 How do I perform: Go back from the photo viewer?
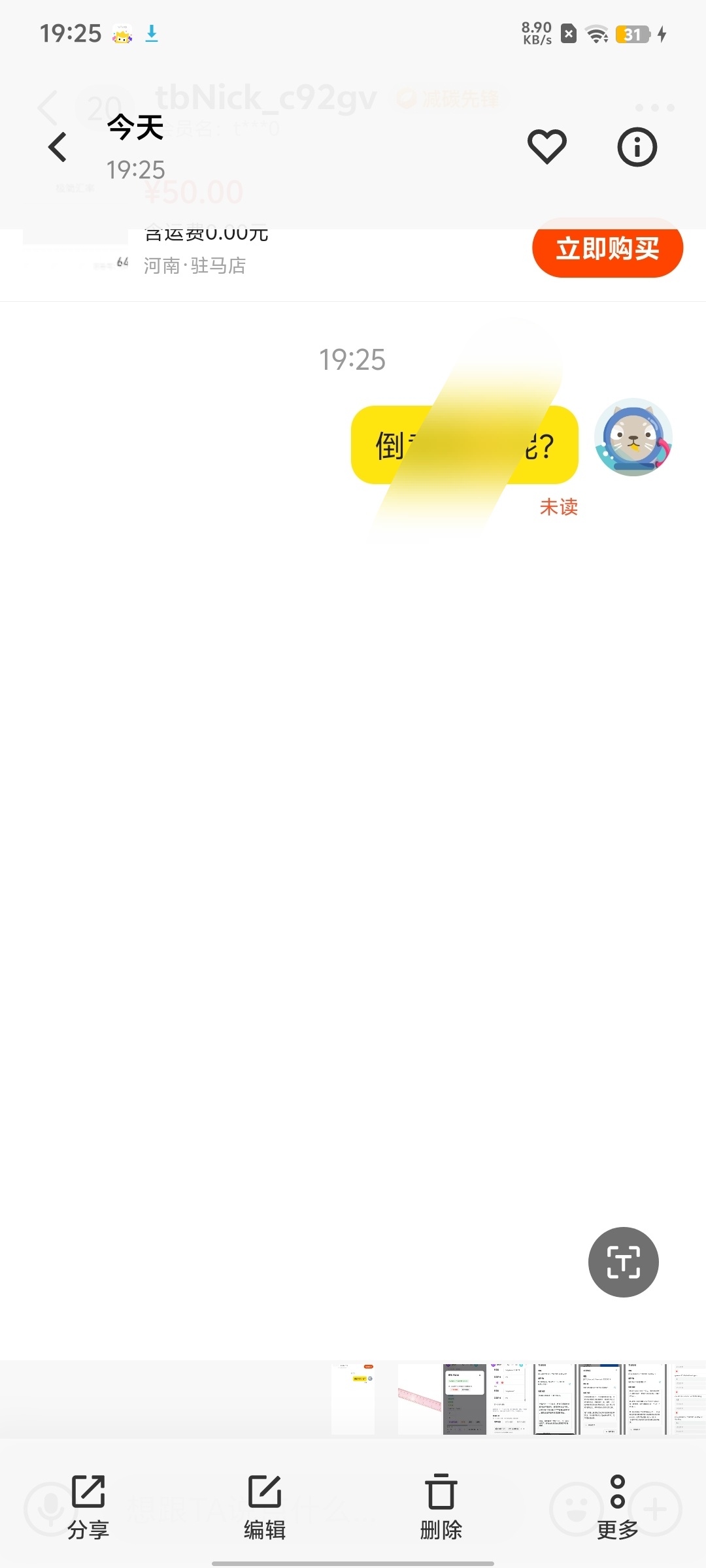[x=58, y=147]
